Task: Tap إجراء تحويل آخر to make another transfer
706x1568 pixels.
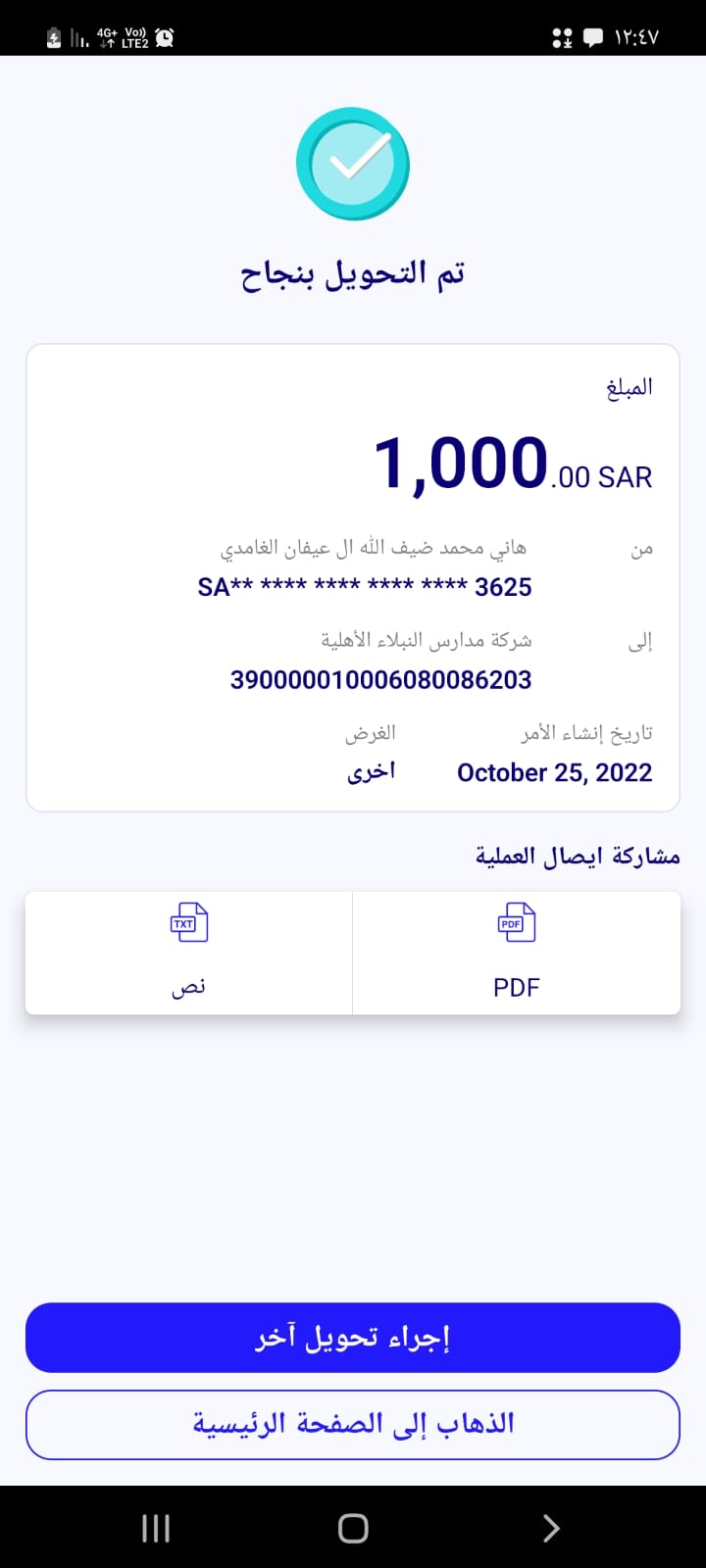Action: click(353, 1338)
